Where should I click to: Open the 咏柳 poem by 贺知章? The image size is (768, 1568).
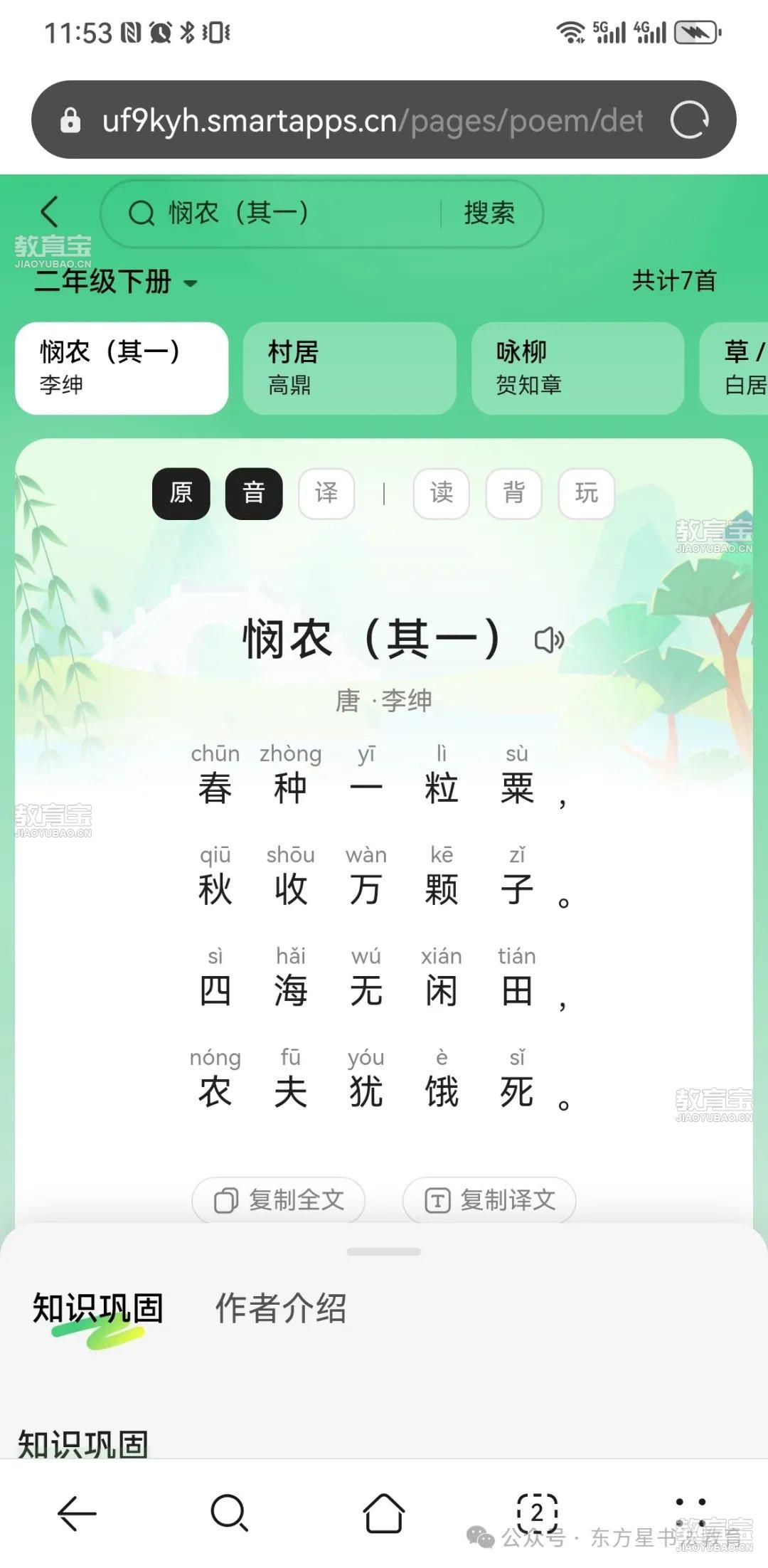577,368
